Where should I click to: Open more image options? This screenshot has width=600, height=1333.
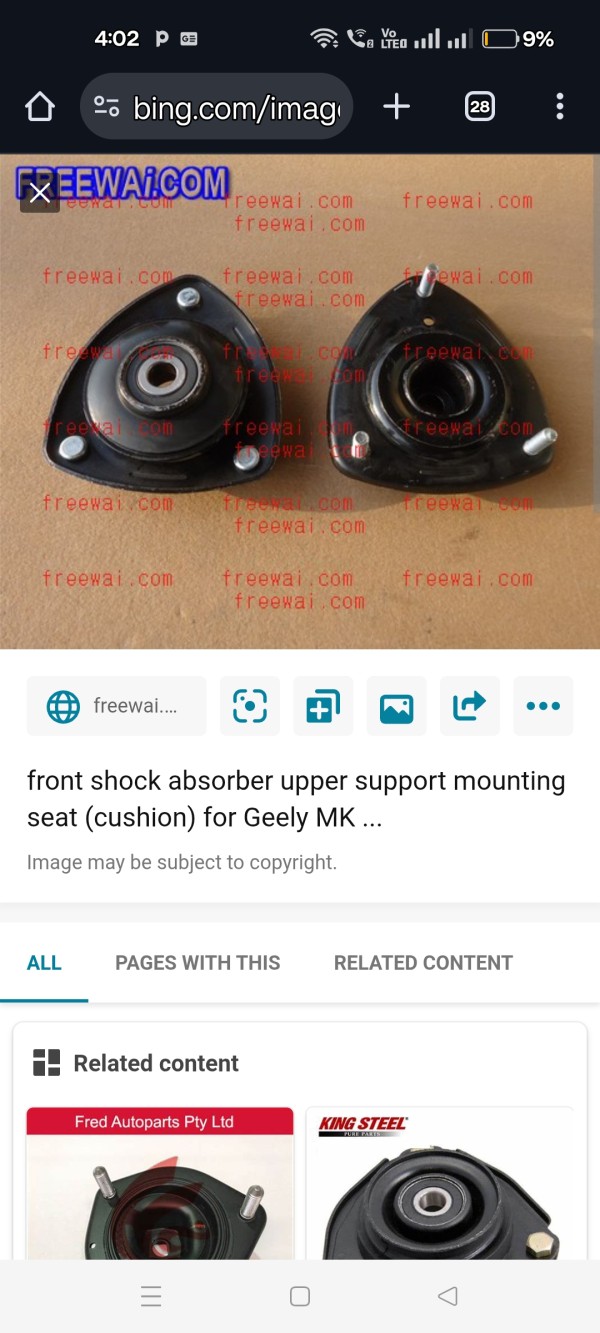click(543, 706)
